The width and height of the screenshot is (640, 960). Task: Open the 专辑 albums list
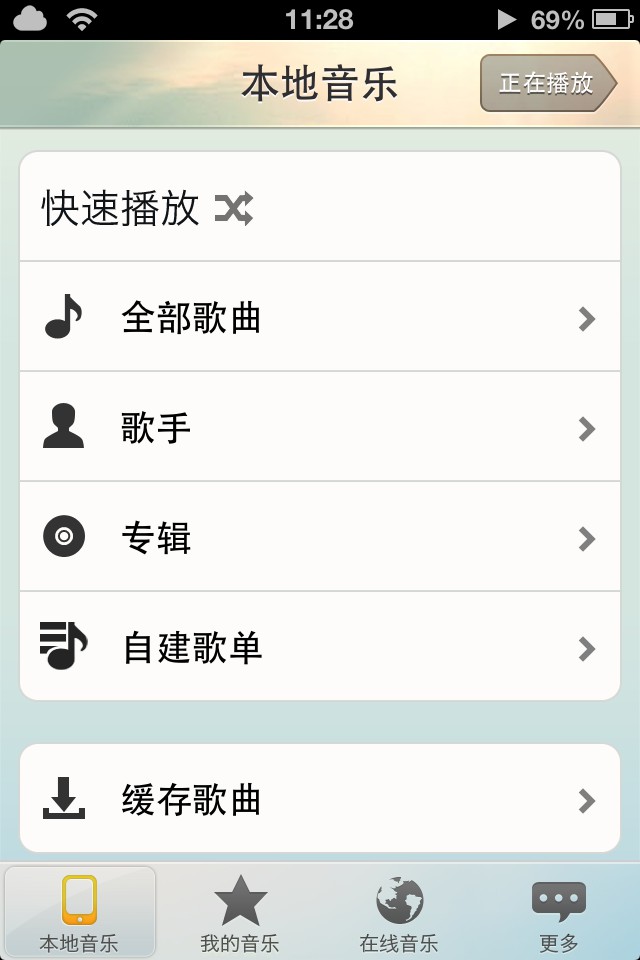[320, 539]
